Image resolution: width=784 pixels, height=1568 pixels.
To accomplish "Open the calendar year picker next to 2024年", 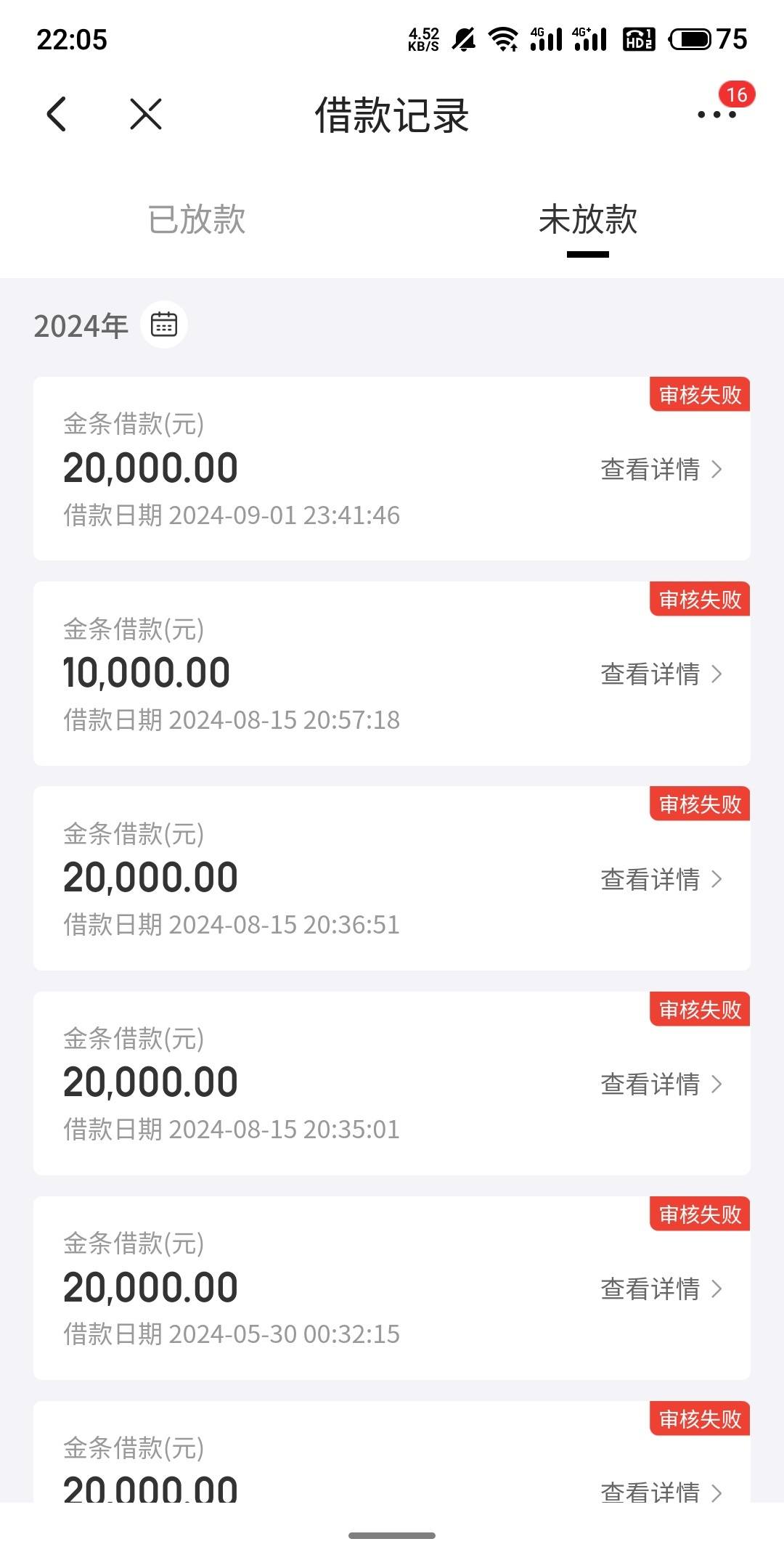I will [x=164, y=324].
